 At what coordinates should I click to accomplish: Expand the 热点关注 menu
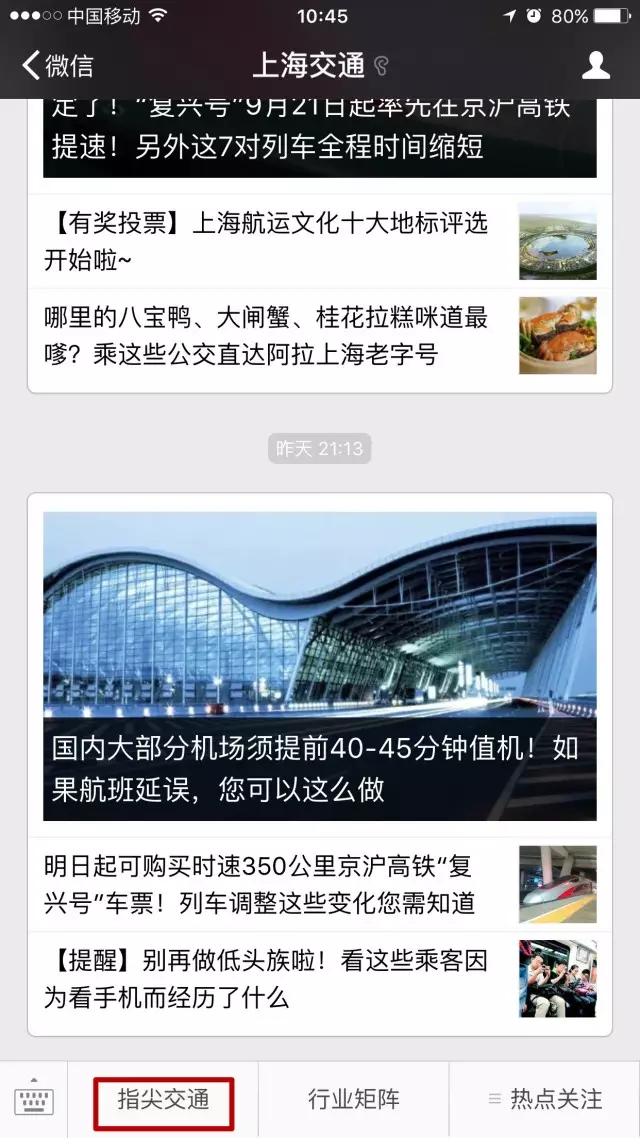tap(545, 1100)
